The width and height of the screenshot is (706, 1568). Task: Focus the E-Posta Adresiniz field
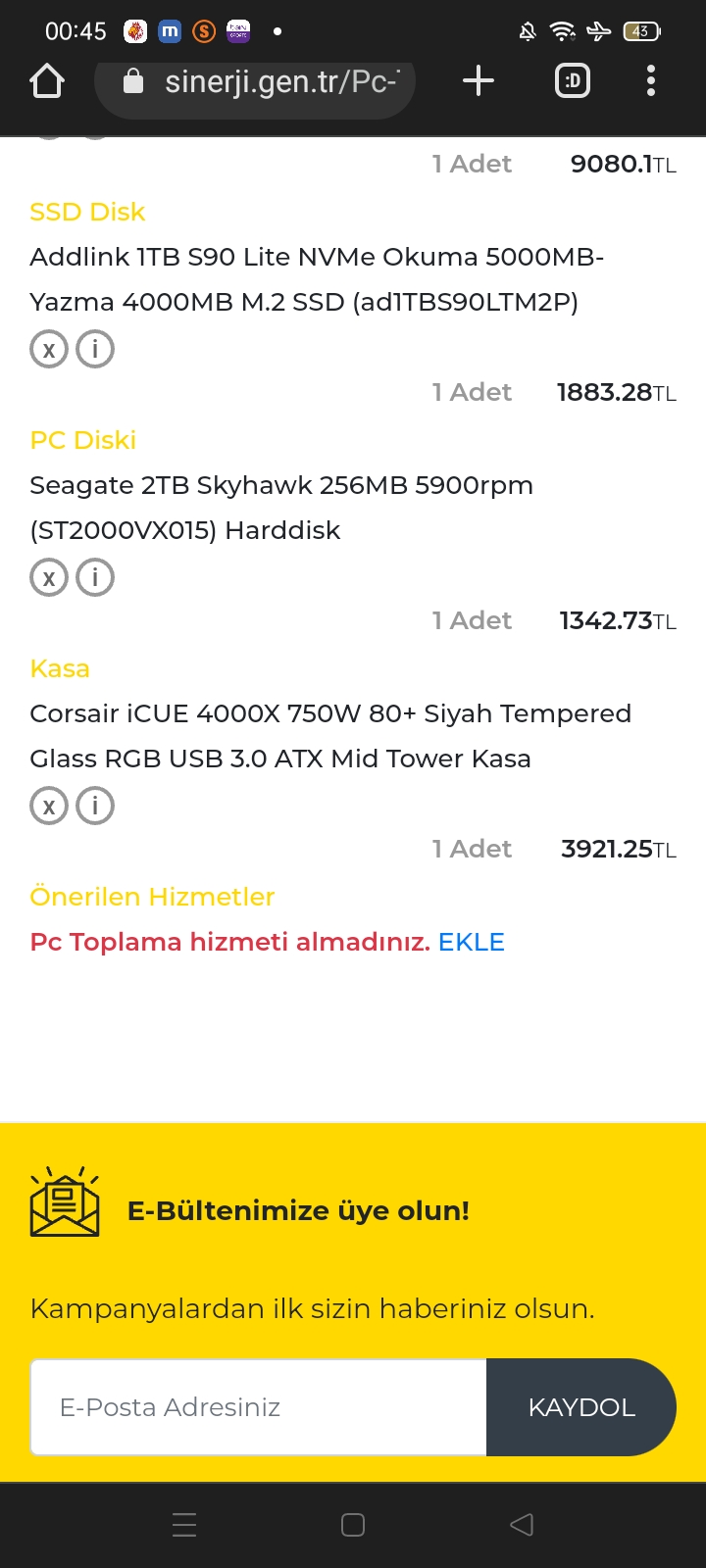coord(259,1407)
